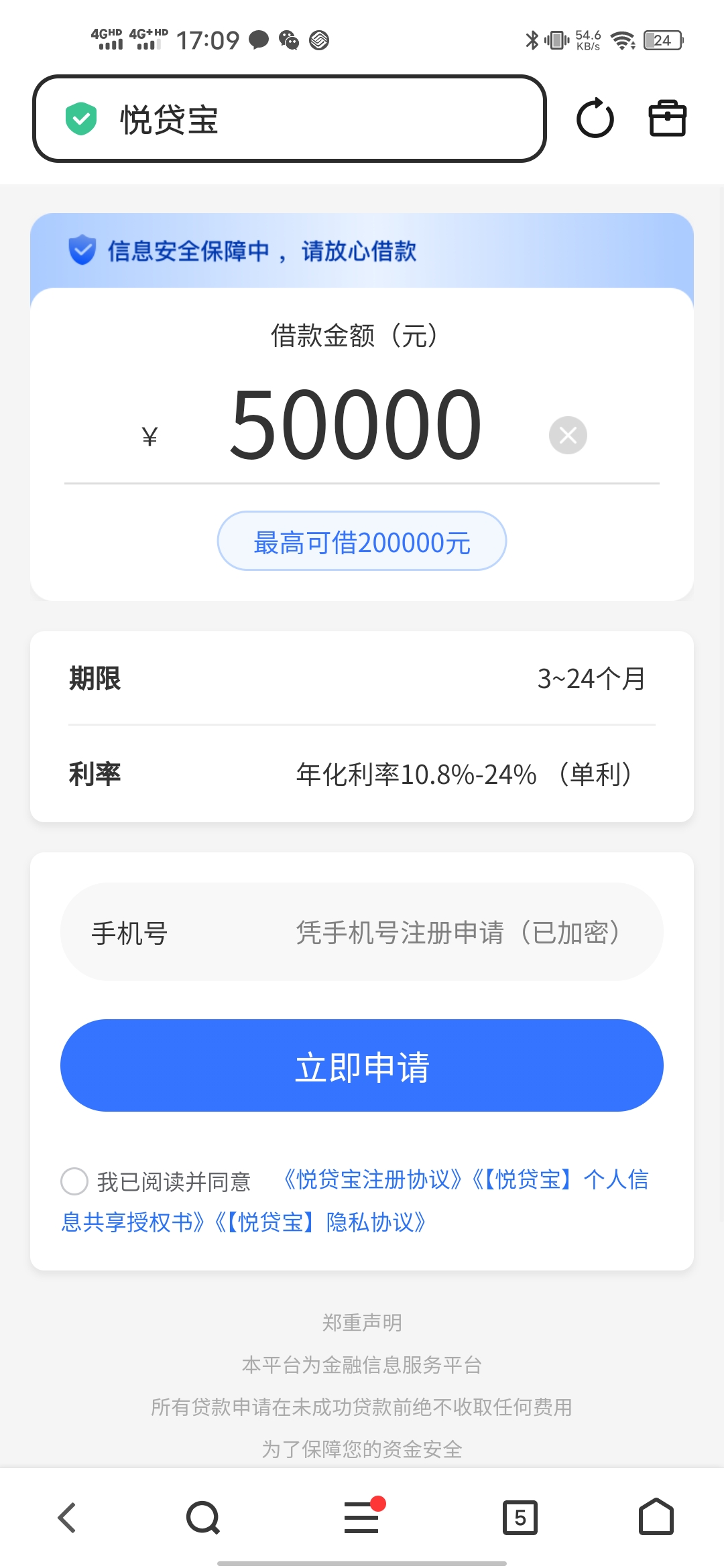Reload the page with the refresh icon
This screenshot has width=724, height=1568.
point(595,119)
